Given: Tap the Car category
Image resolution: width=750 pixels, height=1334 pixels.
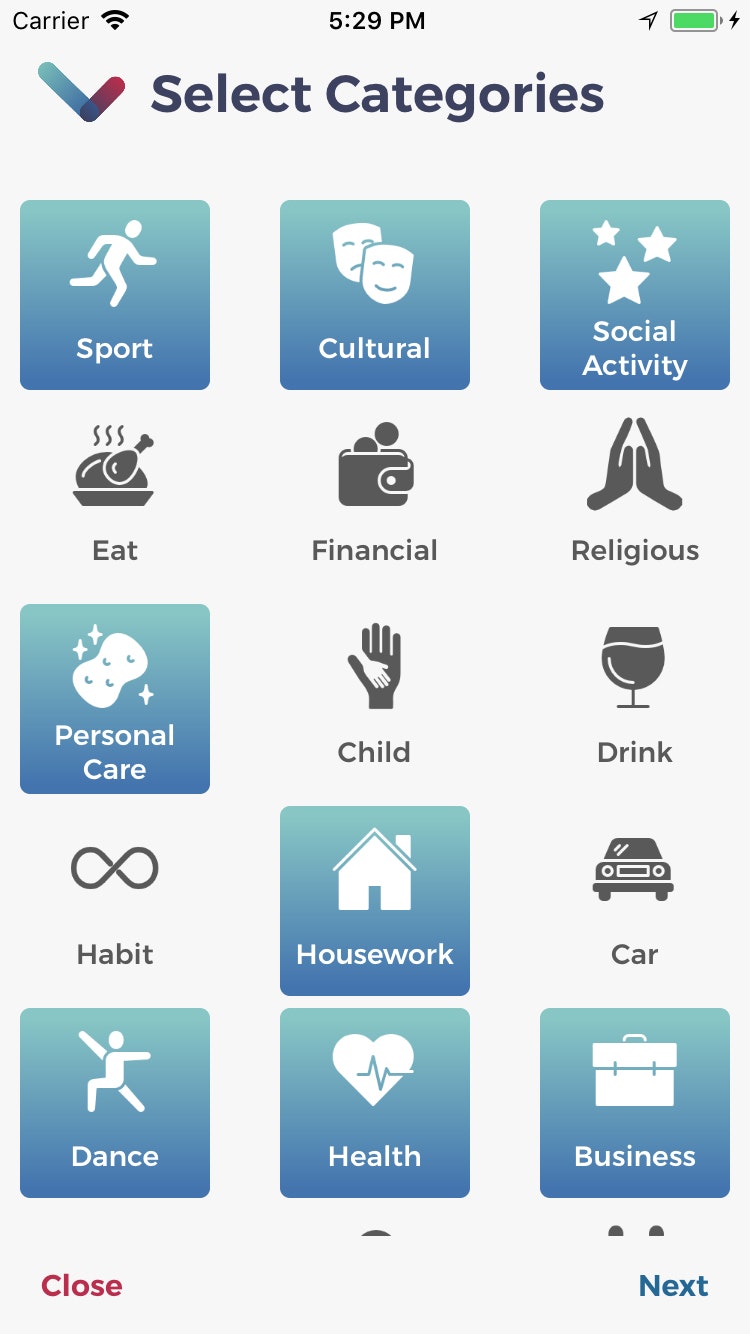Looking at the screenshot, I should coord(635,901).
